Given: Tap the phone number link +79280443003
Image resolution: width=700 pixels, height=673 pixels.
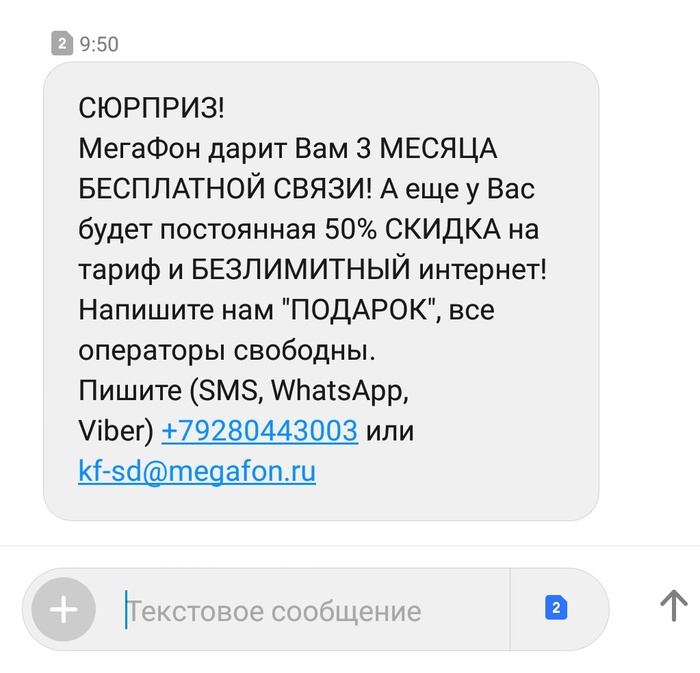Looking at the screenshot, I should coord(259,431).
